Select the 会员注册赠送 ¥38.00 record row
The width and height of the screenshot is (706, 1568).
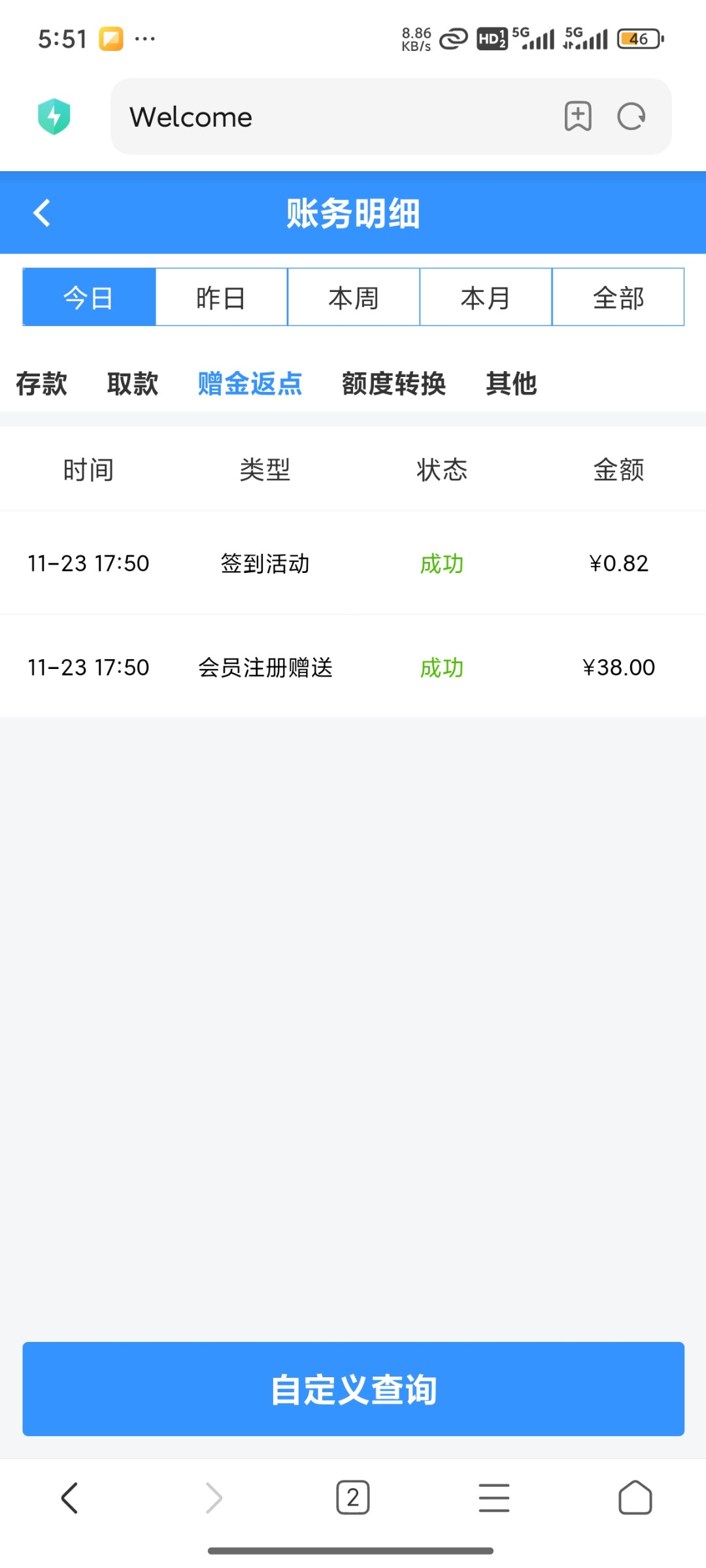353,667
